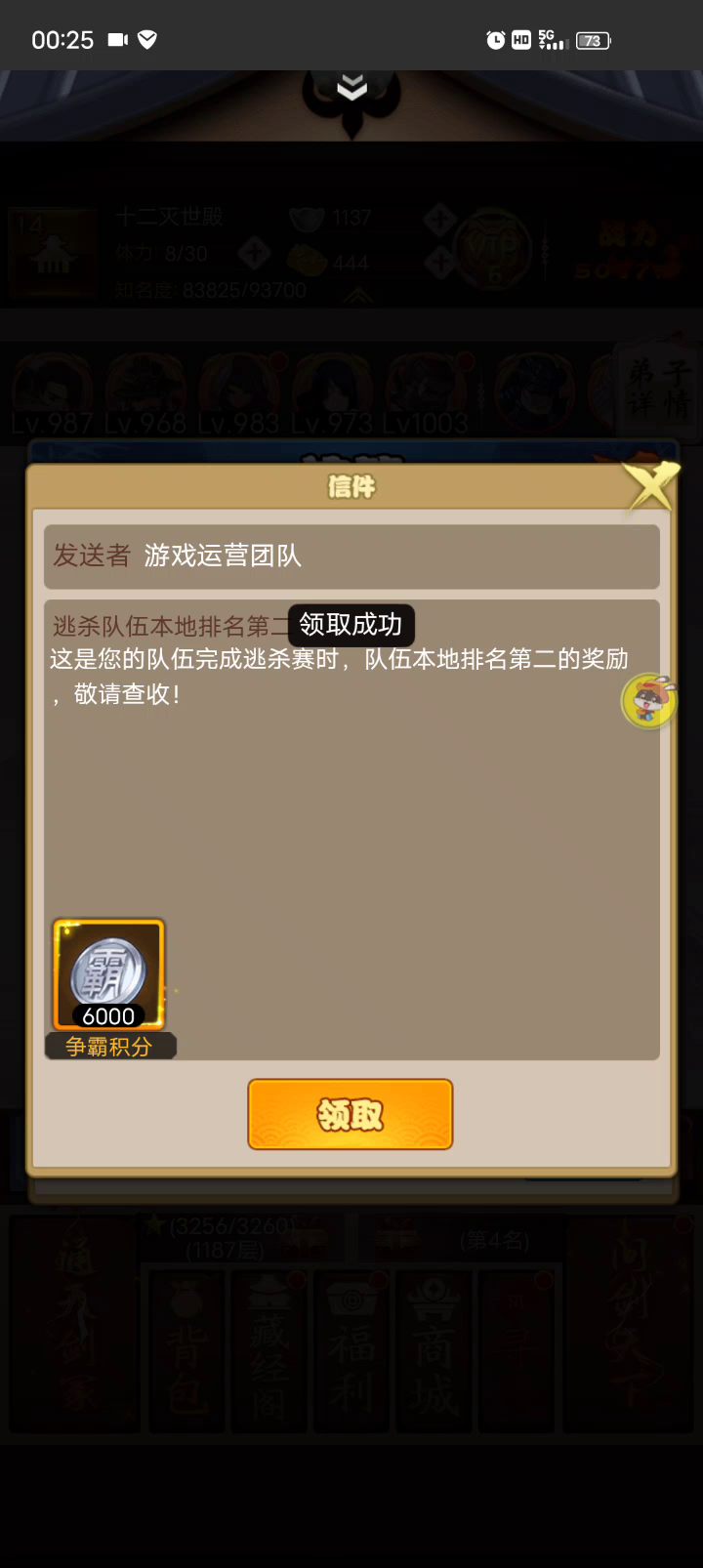Open the floating rabbit mascot icon
703x1568 pixels.
tap(649, 700)
